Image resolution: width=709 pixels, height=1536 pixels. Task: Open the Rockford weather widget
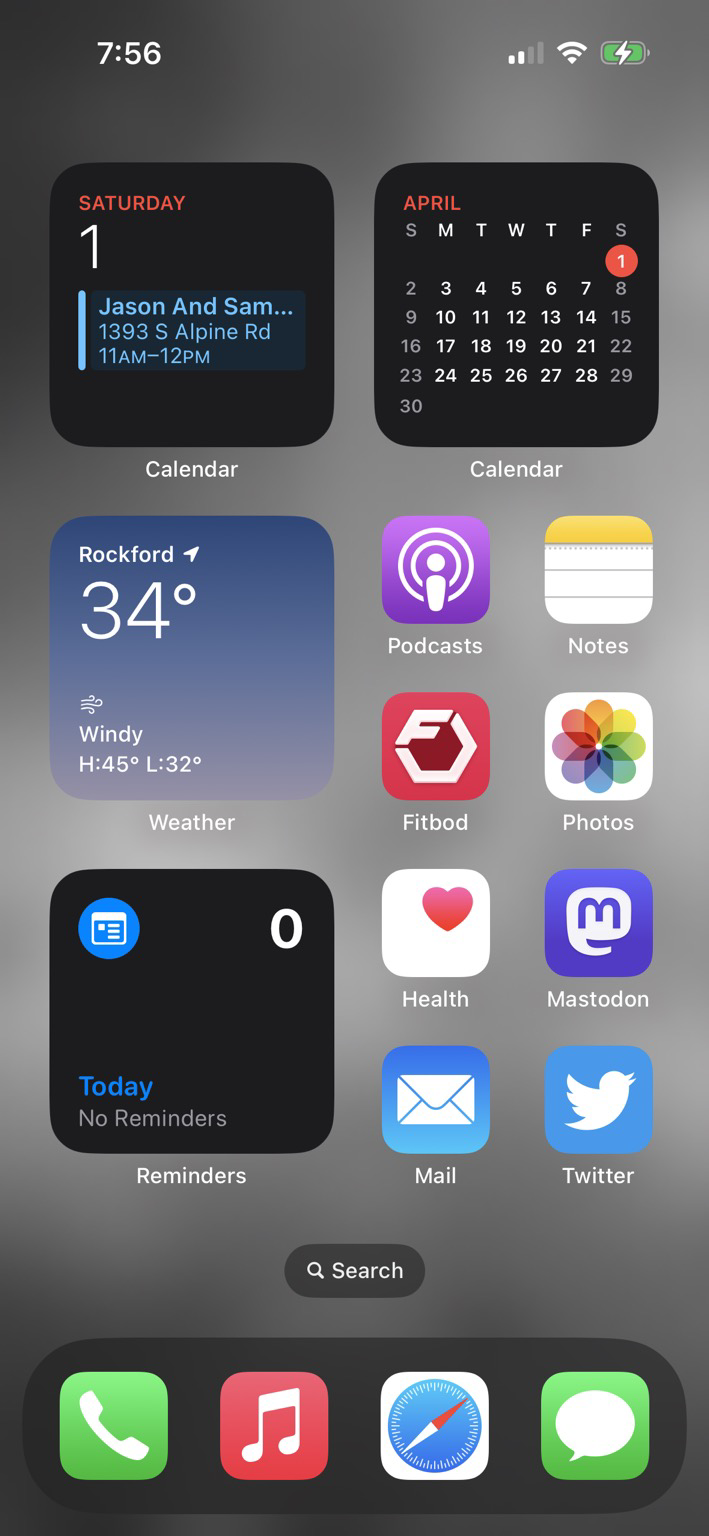click(x=192, y=657)
